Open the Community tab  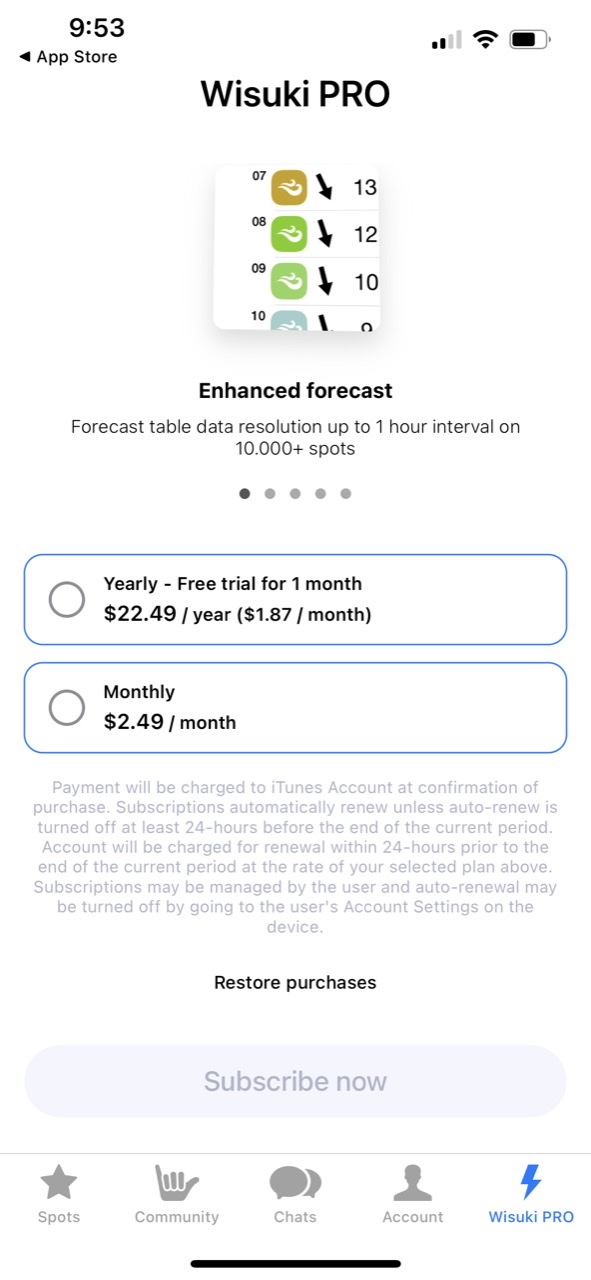tap(176, 1195)
